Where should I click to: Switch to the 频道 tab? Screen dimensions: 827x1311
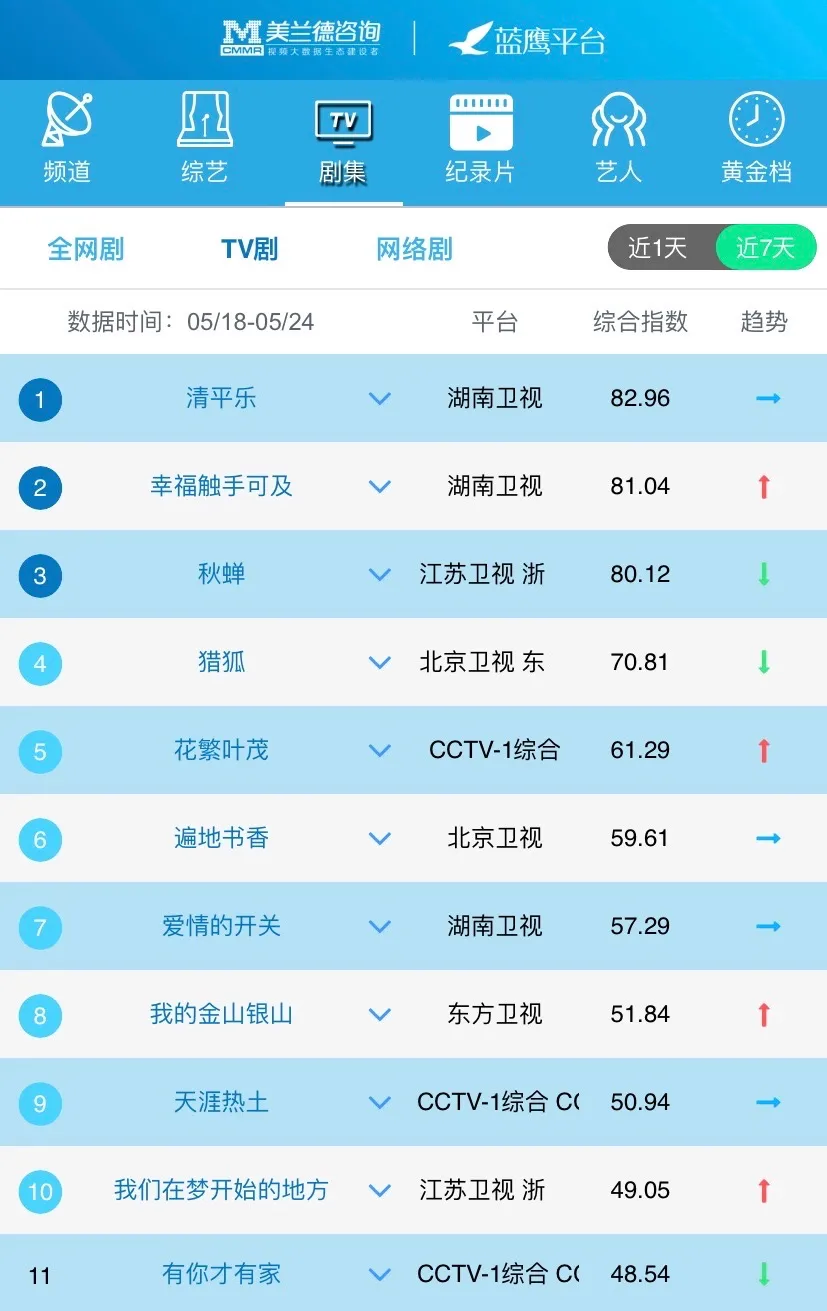[67, 140]
